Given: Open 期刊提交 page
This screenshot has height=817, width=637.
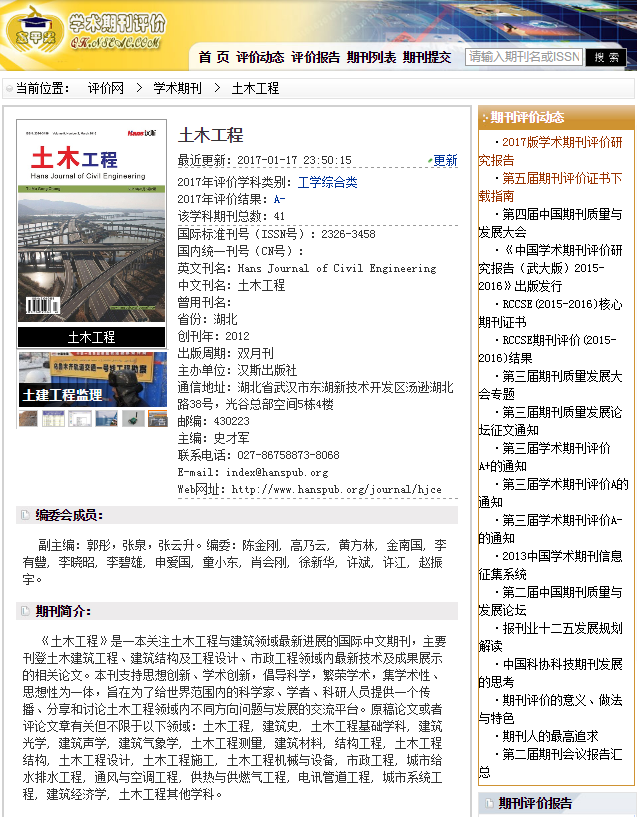Looking at the screenshot, I should coord(427,57).
